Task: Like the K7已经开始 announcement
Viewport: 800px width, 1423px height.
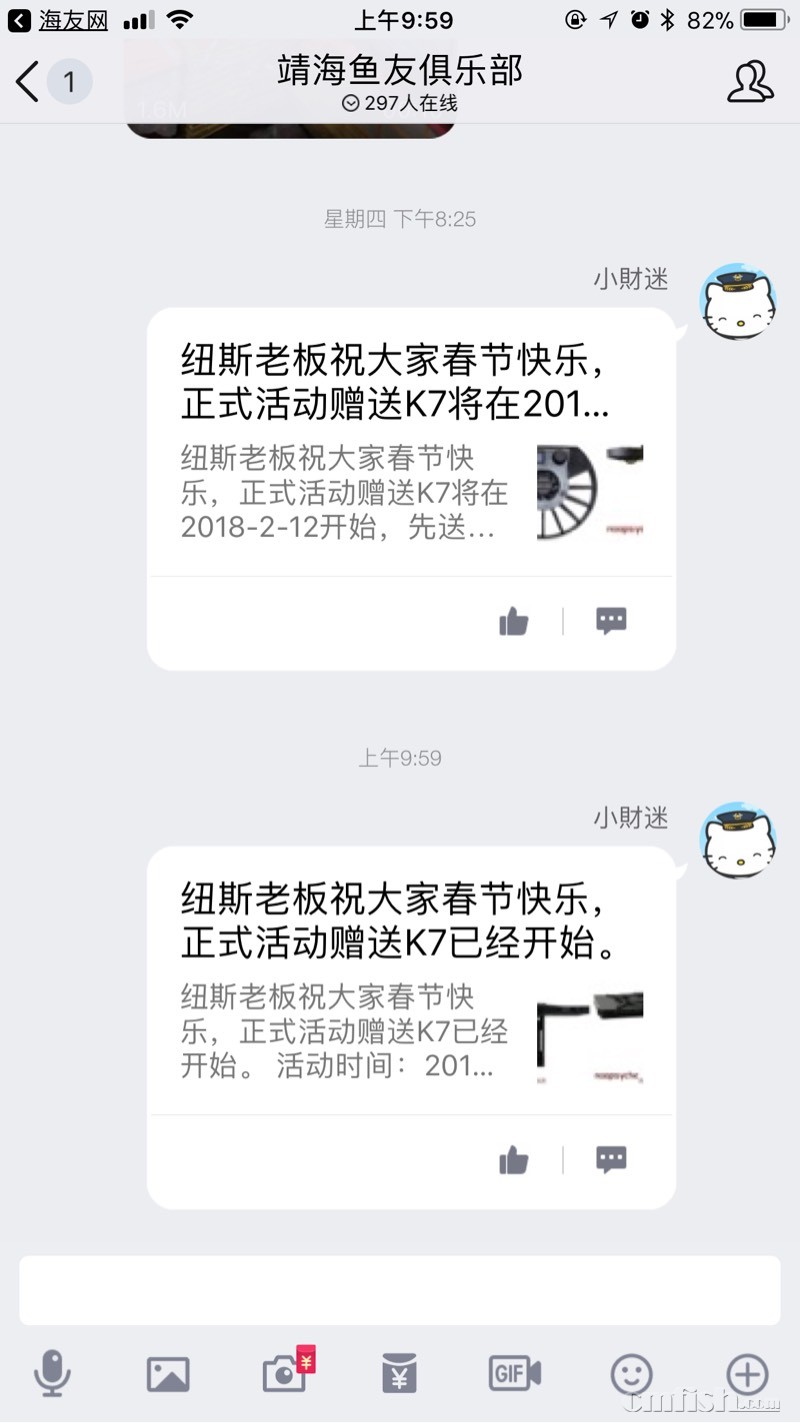Action: pyautogui.click(x=513, y=1160)
